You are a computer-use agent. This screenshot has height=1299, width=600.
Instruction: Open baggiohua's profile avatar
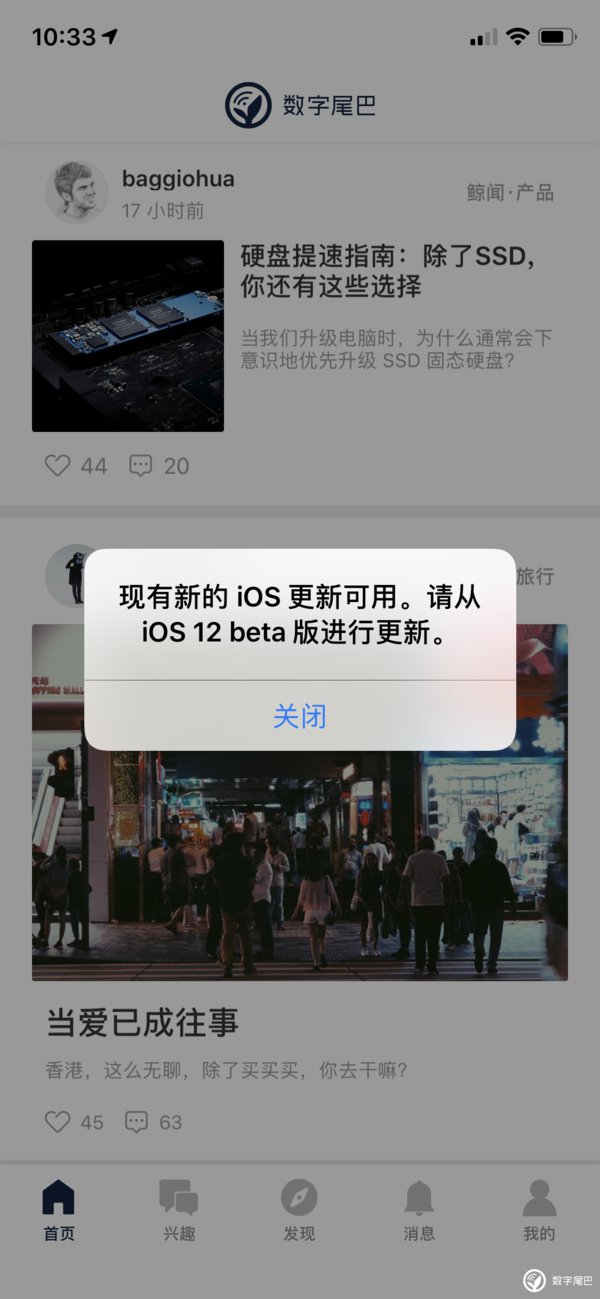click(77, 192)
